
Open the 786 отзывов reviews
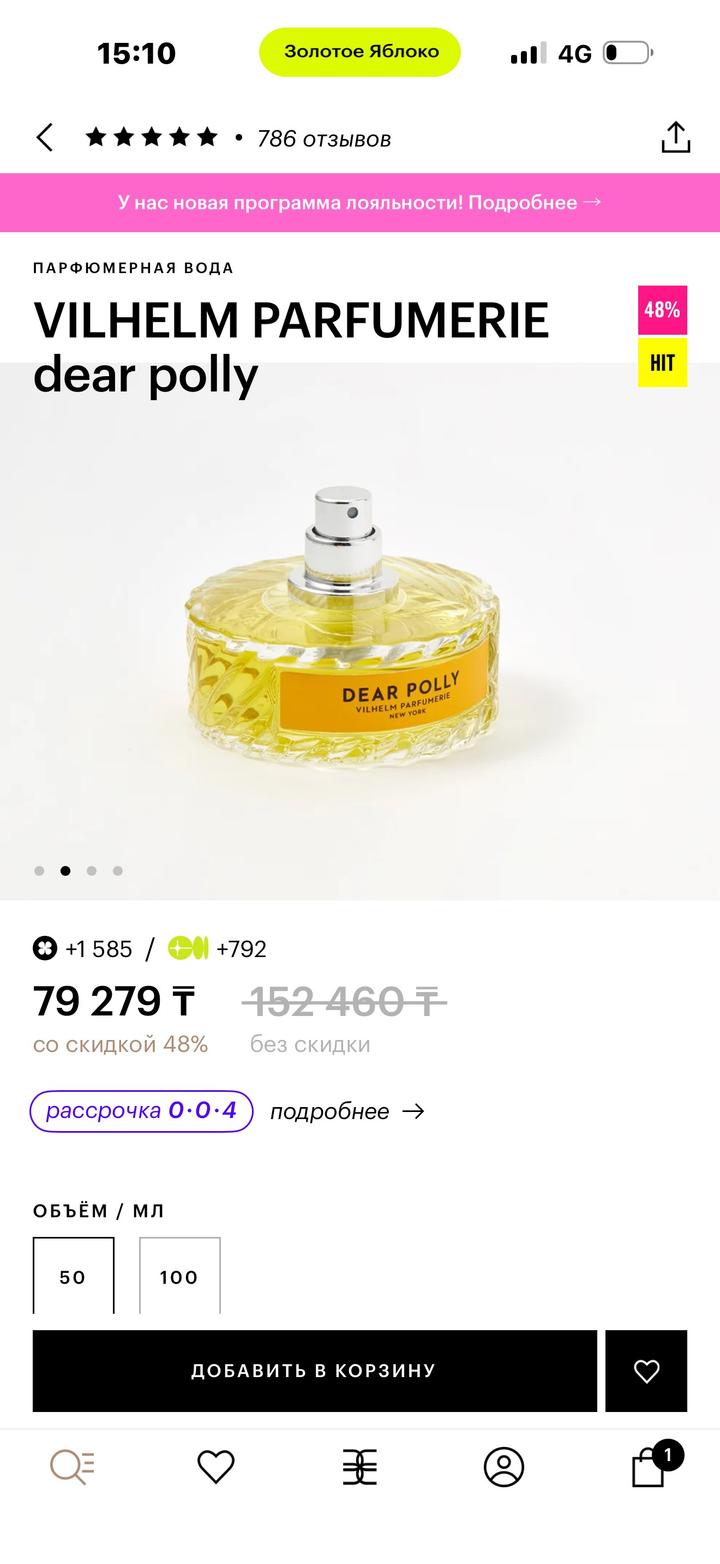click(323, 139)
